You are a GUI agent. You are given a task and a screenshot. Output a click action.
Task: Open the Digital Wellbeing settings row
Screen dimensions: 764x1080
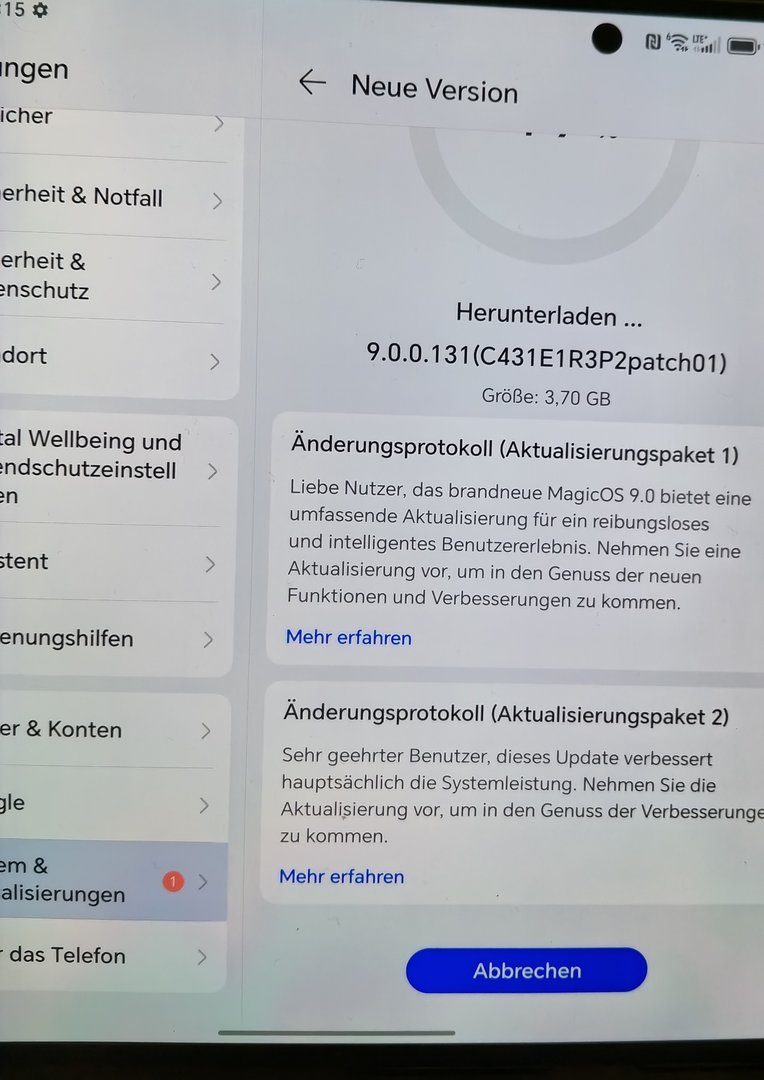pyautogui.click(x=110, y=469)
